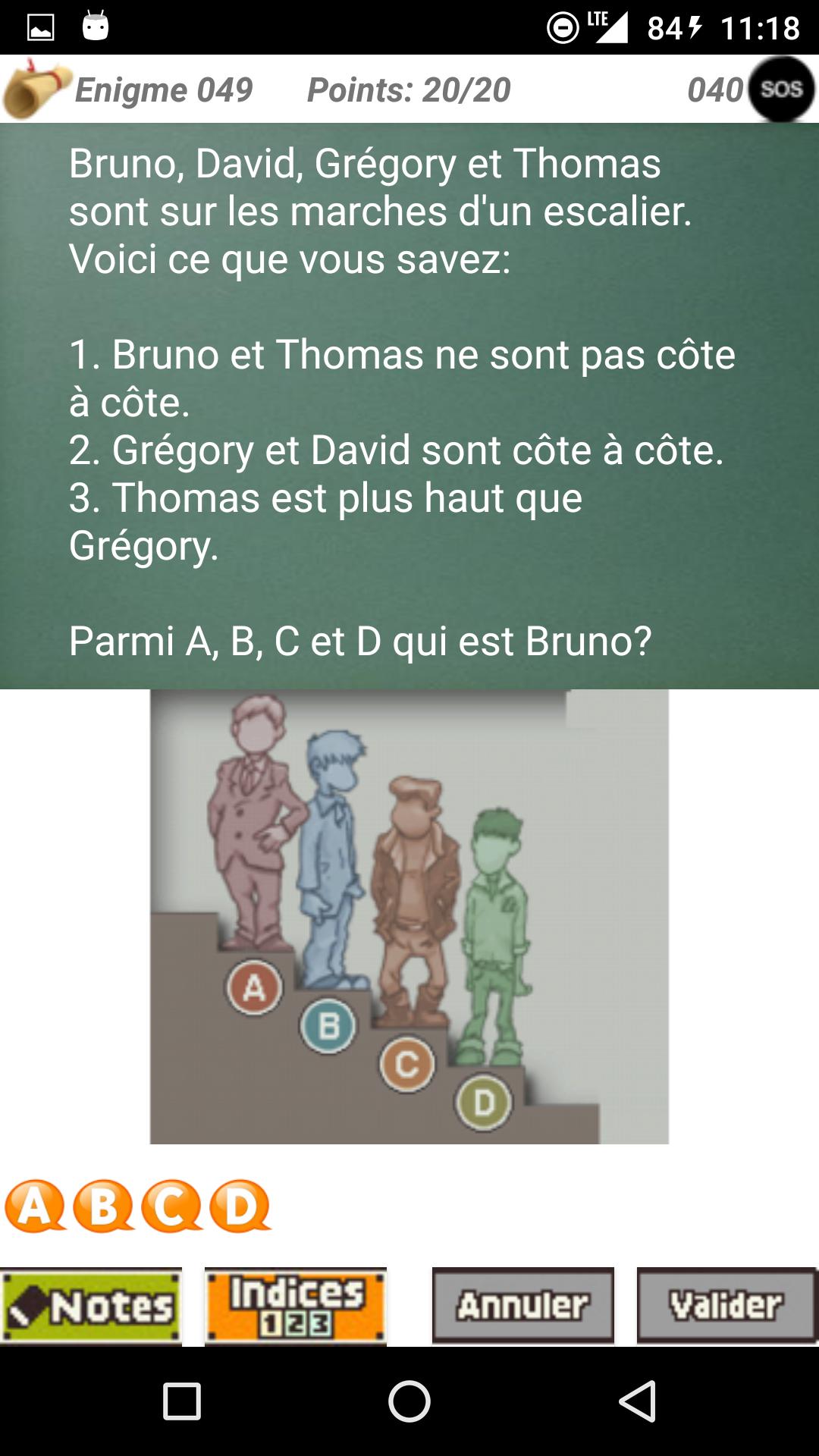Pick orange answer C
819x1456 pixels.
pyautogui.click(x=171, y=1206)
